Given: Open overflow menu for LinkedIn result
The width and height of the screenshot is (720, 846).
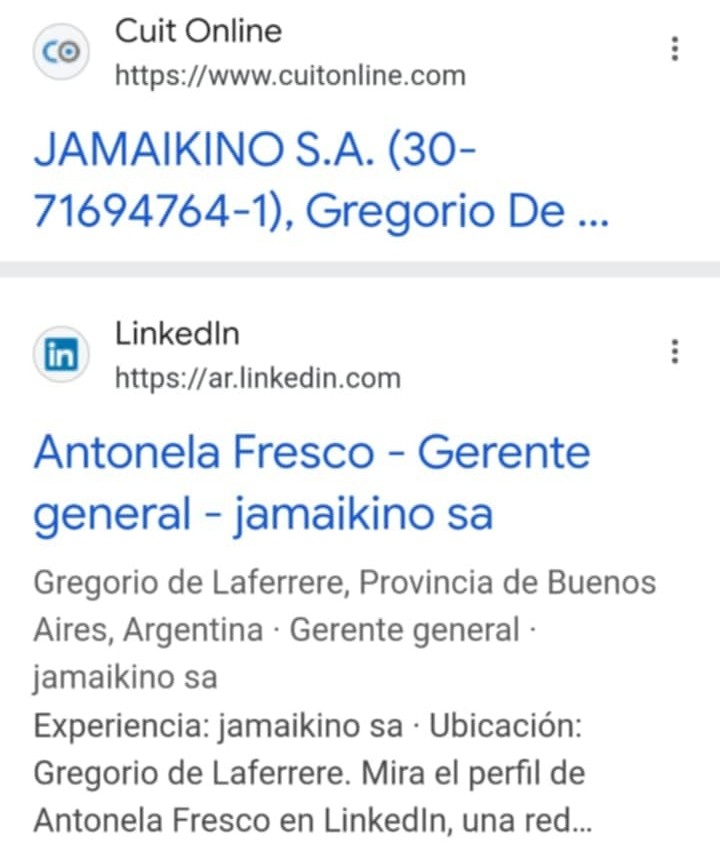Looking at the screenshot, I should tap(676, 351).
